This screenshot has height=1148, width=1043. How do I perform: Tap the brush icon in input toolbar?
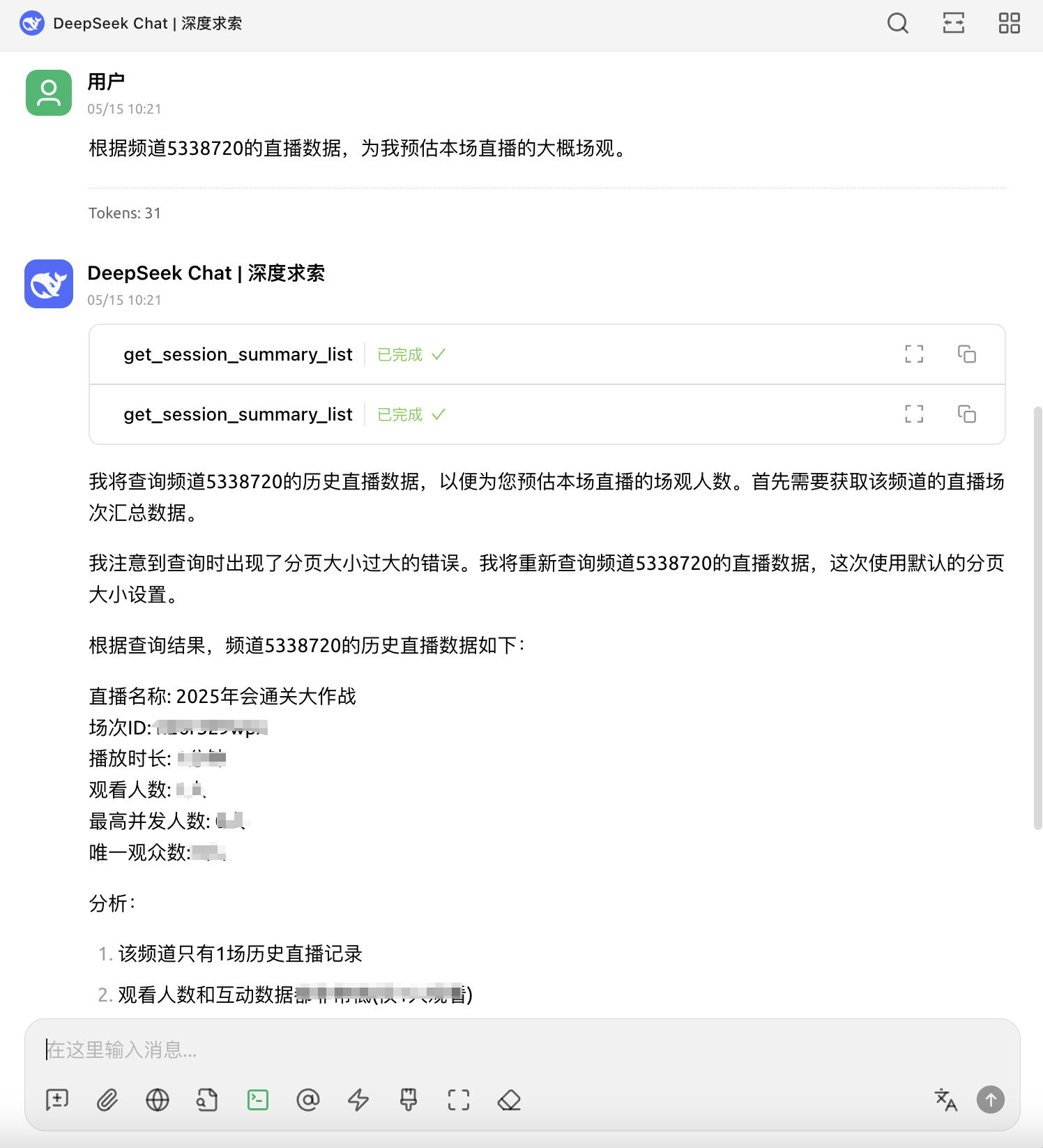(x=409, y=1100)
